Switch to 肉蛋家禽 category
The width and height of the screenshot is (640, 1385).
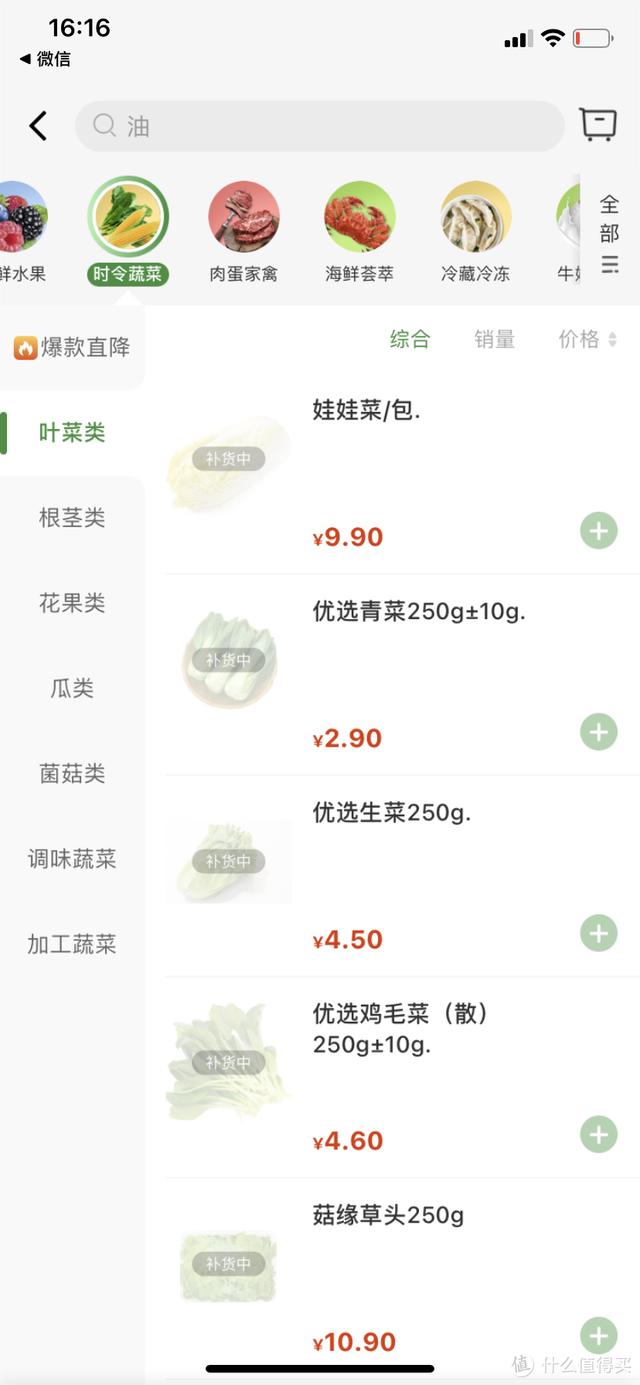click(244, 232)
